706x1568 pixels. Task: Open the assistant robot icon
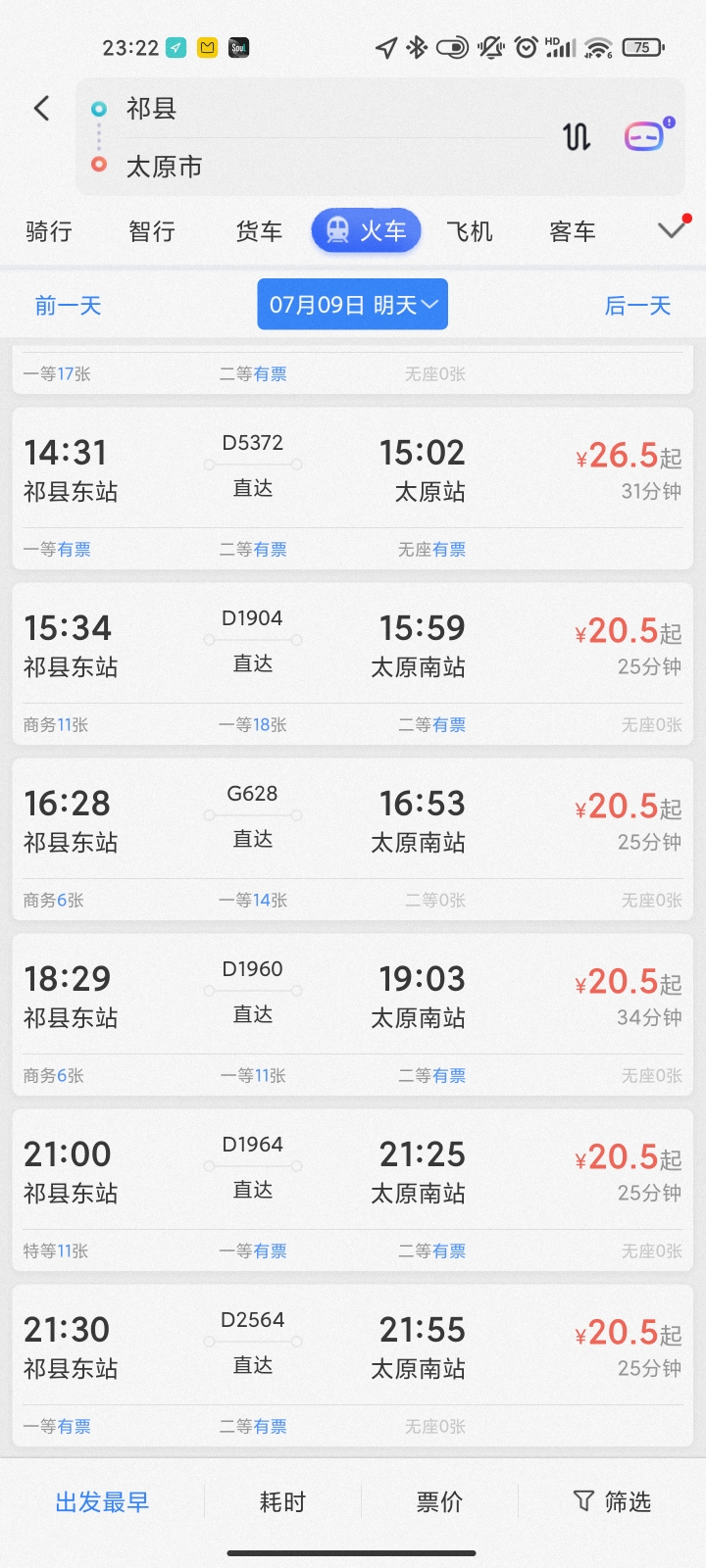(x=645, y=136)
